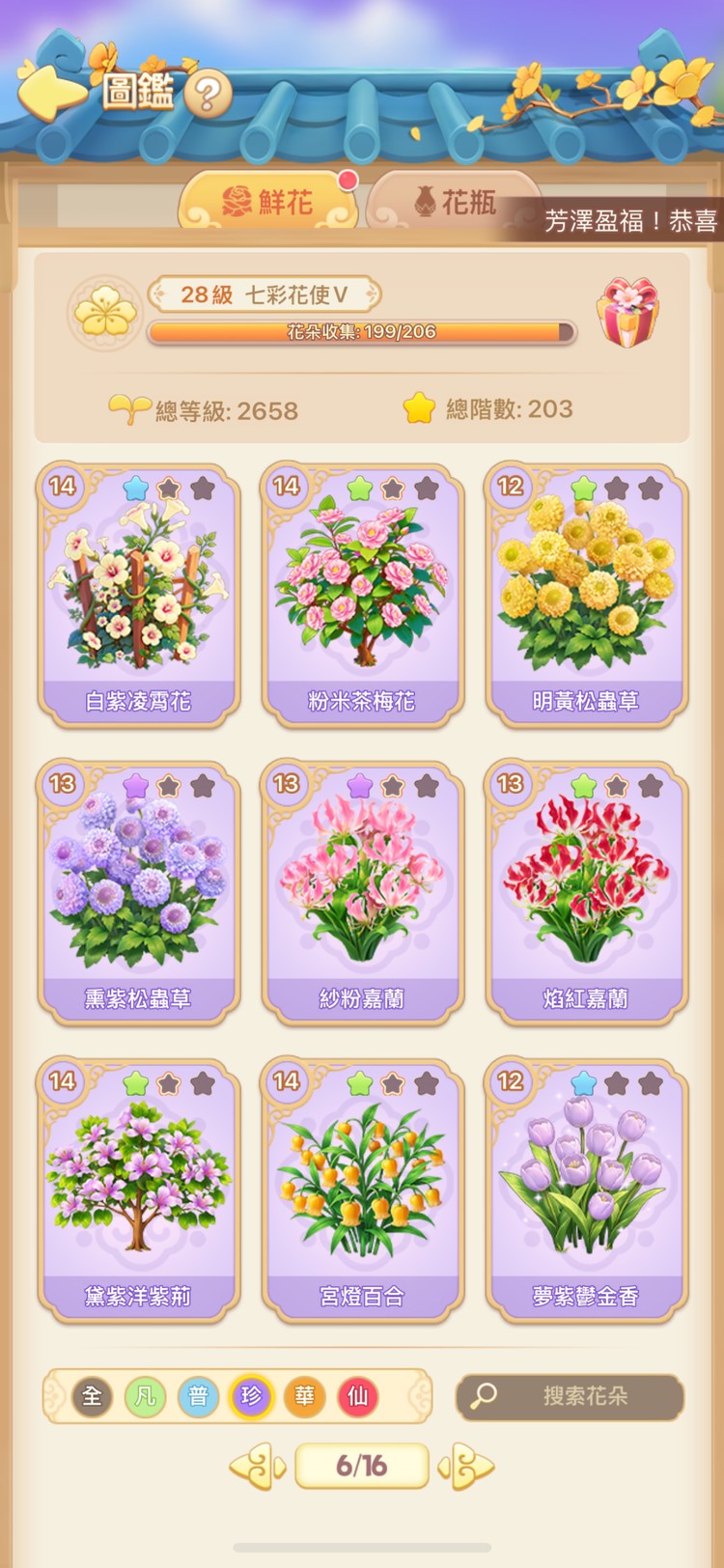Go back using the yellow arrow
The width and height of the screenshot is (724, 1568).
pos(48,91)
